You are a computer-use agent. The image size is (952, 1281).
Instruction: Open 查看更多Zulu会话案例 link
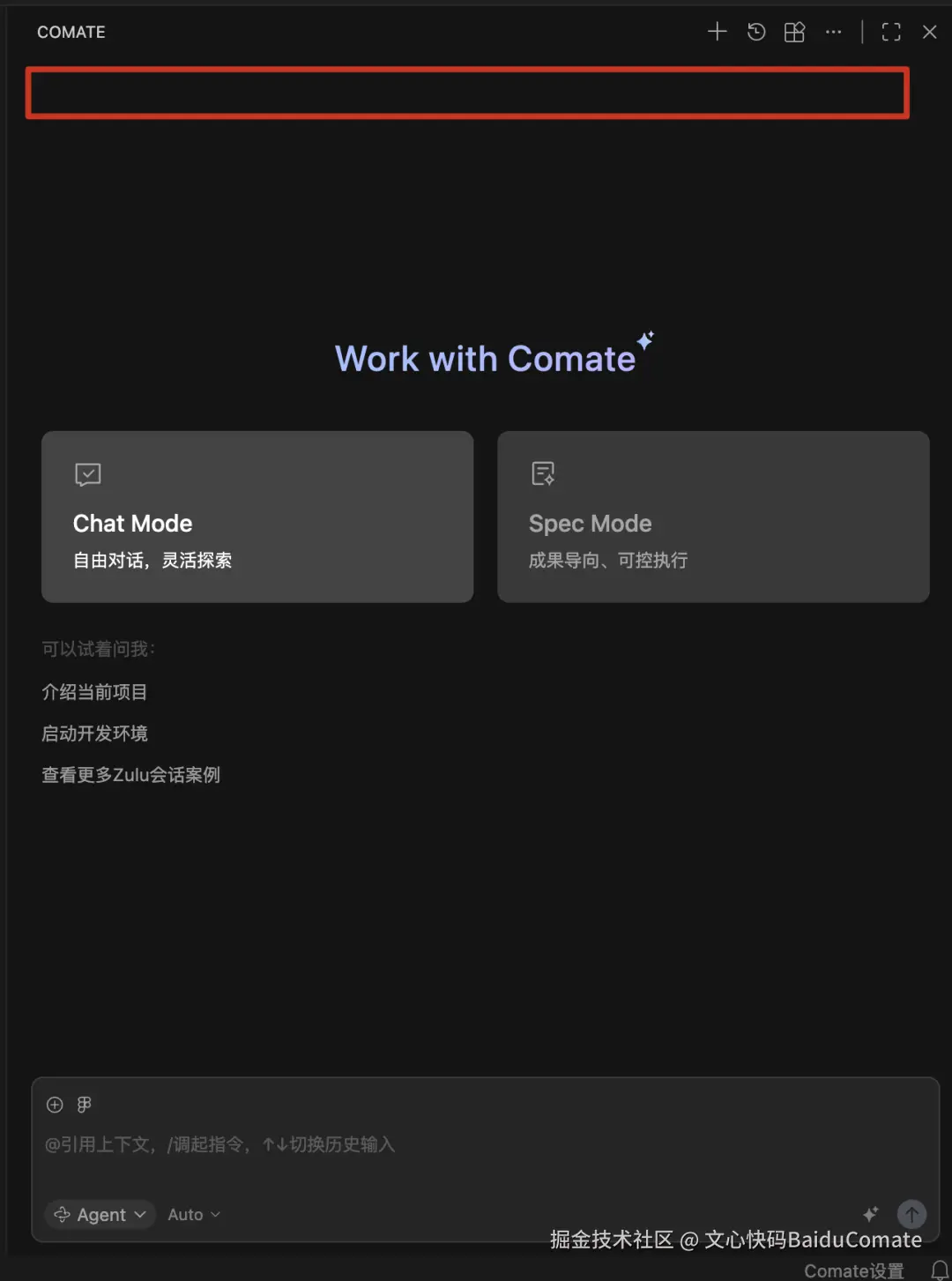point(130,775)
